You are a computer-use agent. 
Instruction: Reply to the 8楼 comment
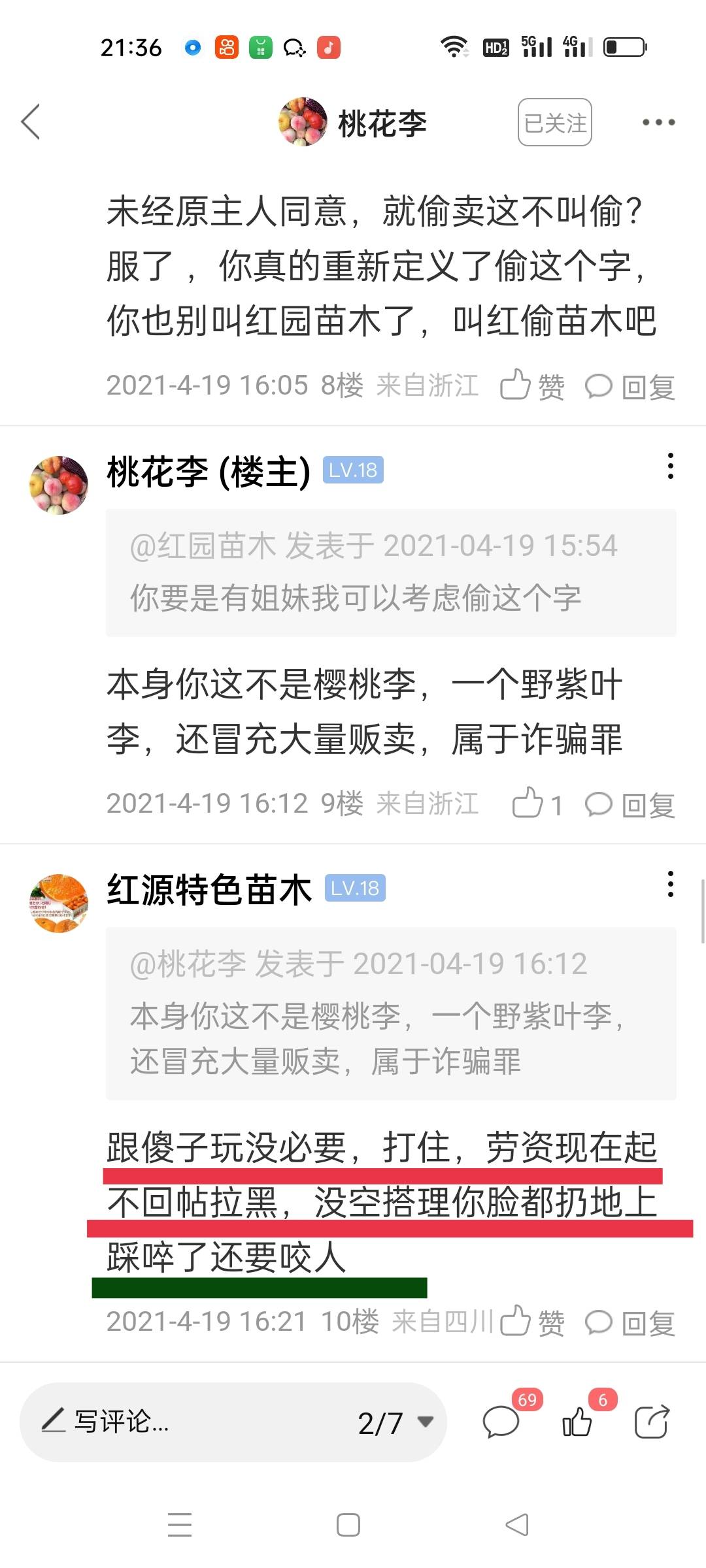click(630, 386)
